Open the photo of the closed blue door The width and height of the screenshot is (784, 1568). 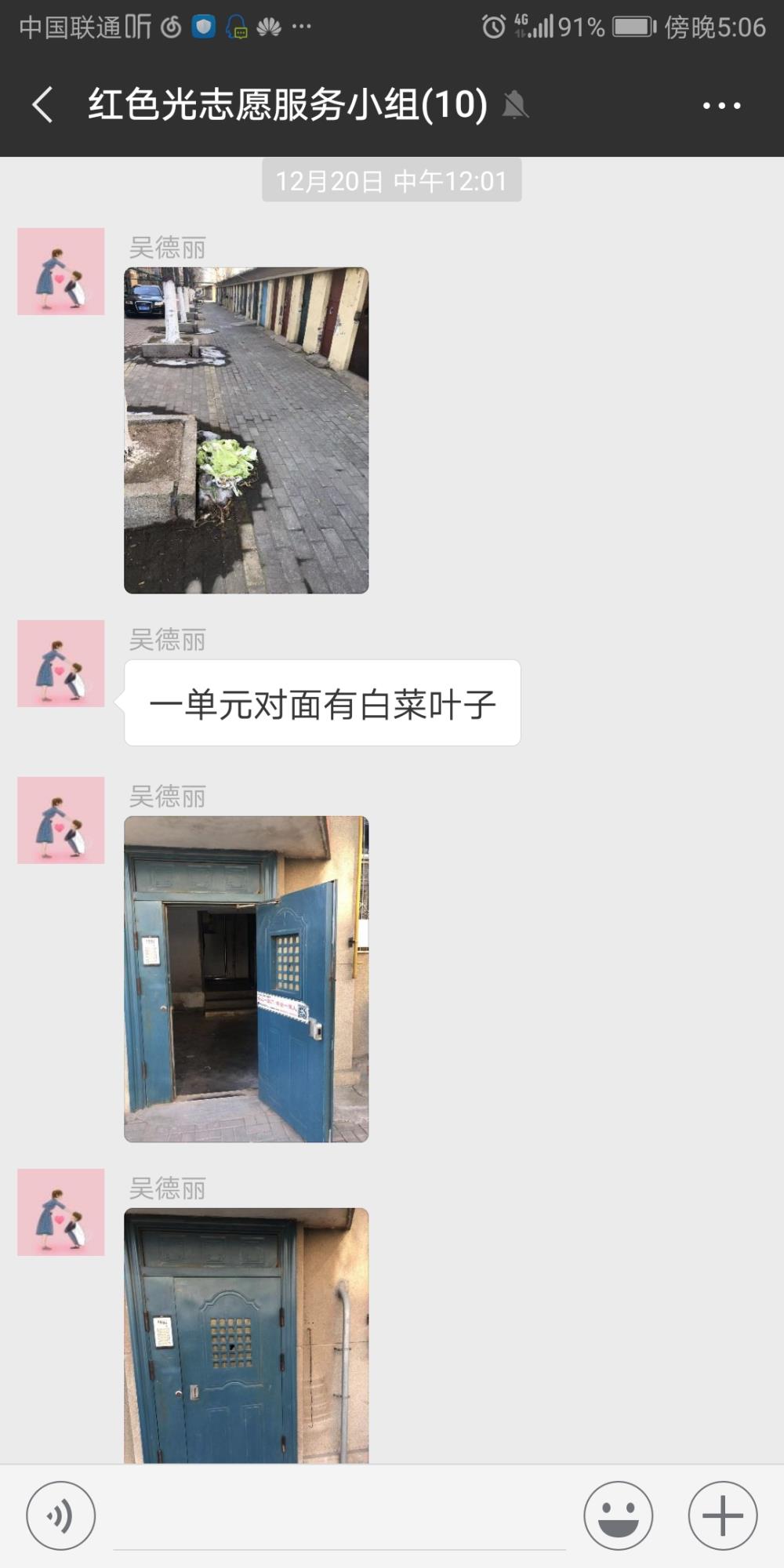[246, 1336]
